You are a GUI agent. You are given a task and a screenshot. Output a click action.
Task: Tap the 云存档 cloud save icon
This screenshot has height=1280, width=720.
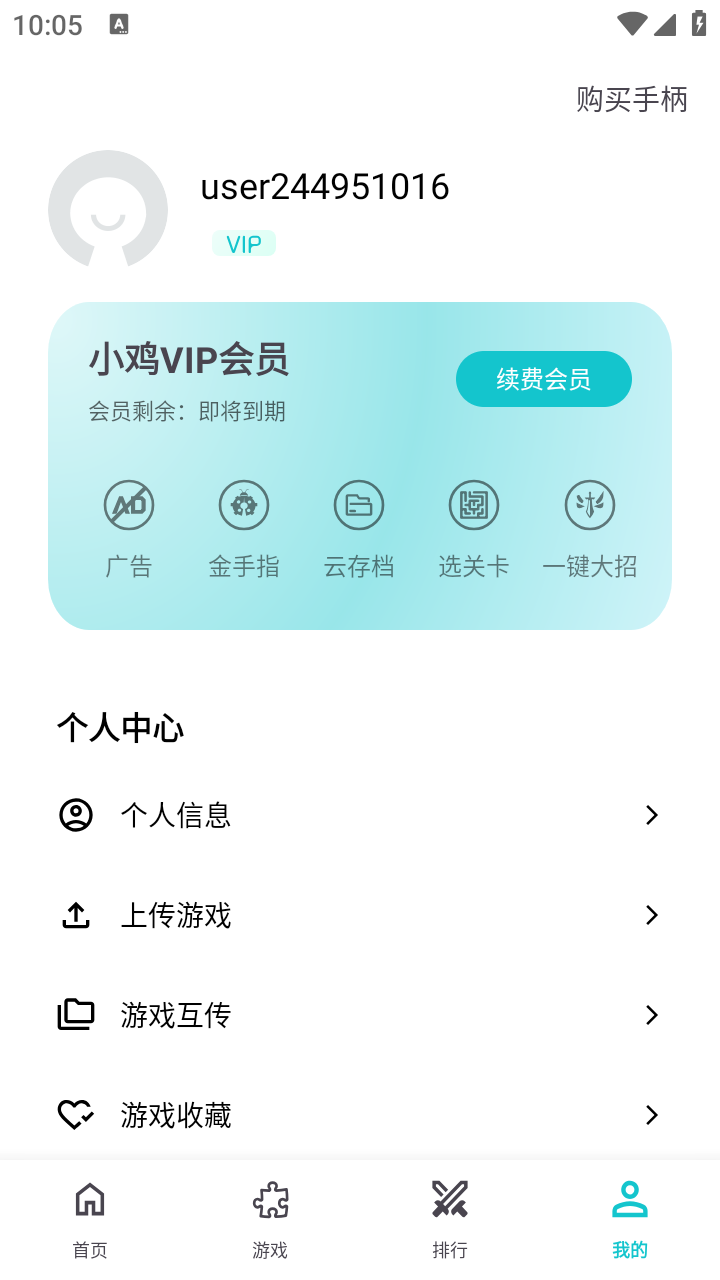(359, 505)
